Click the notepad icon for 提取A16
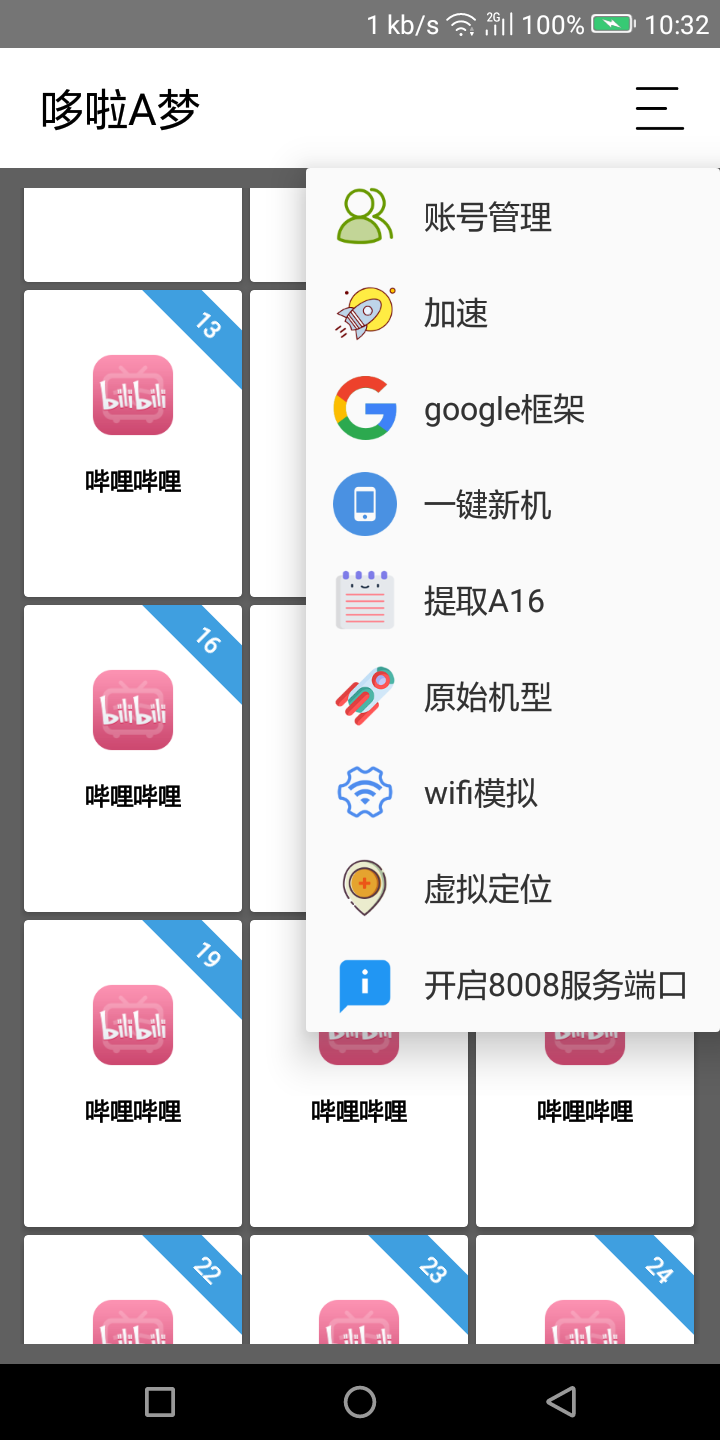Screen dimensions: 720x1440 pos(364,599)
